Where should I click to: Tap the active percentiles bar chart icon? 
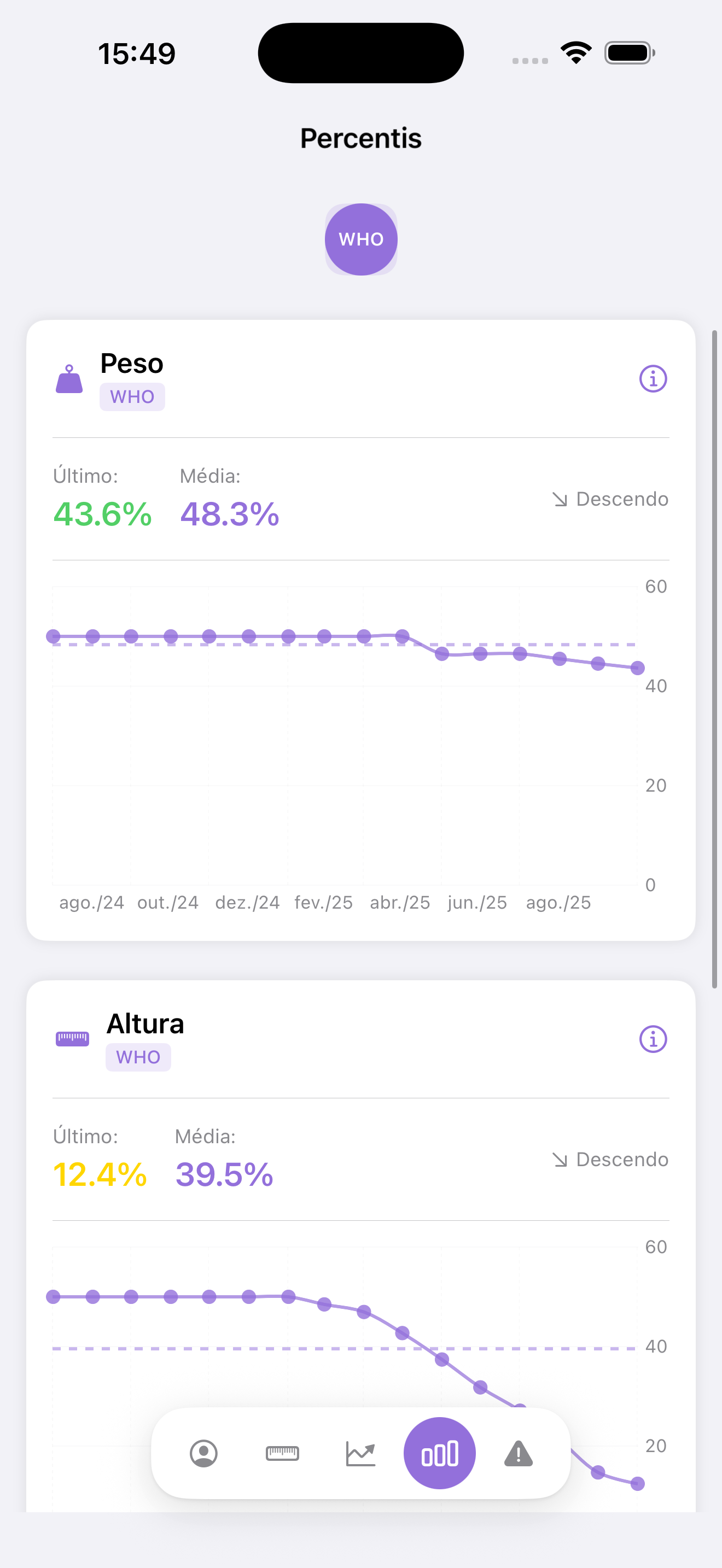440,1453
